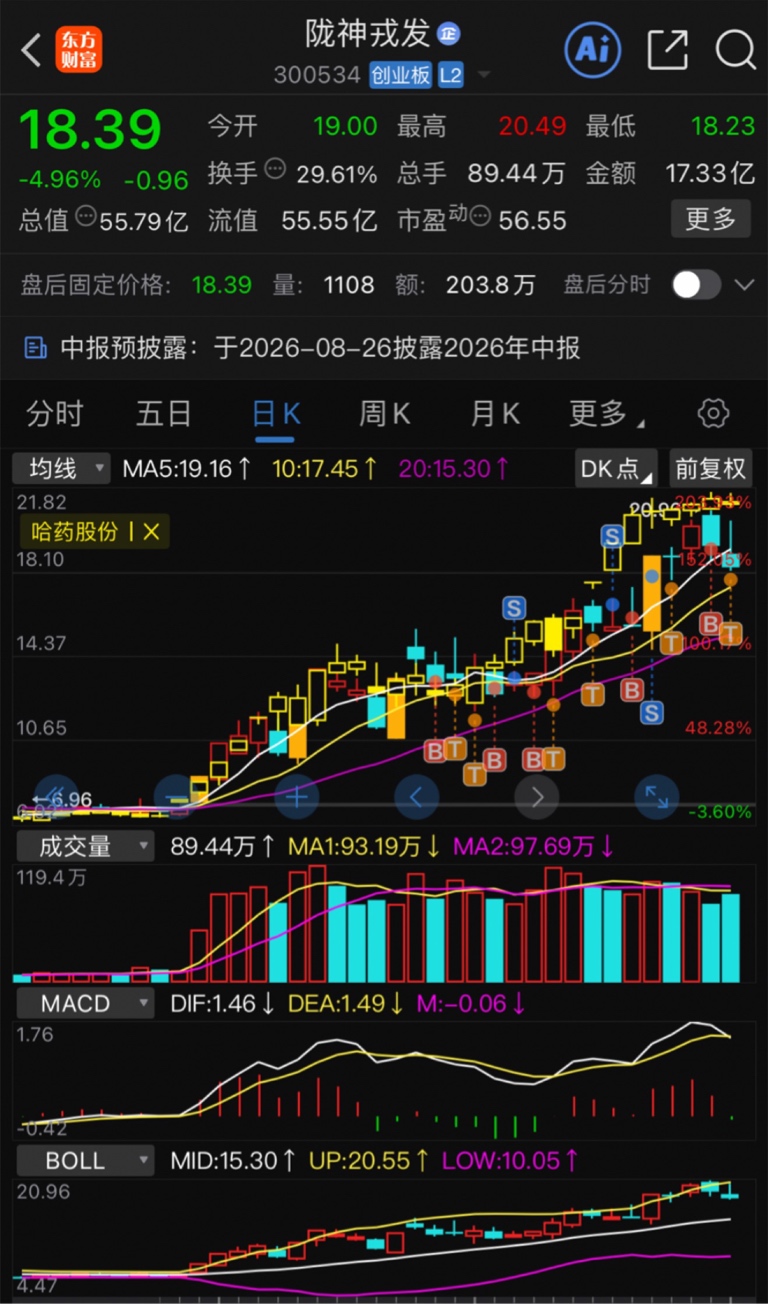Expand the 成交量 indicator dropdown
Image resolution: width=768 pixels, height=1304 pixels.
(x=85, y=846)
